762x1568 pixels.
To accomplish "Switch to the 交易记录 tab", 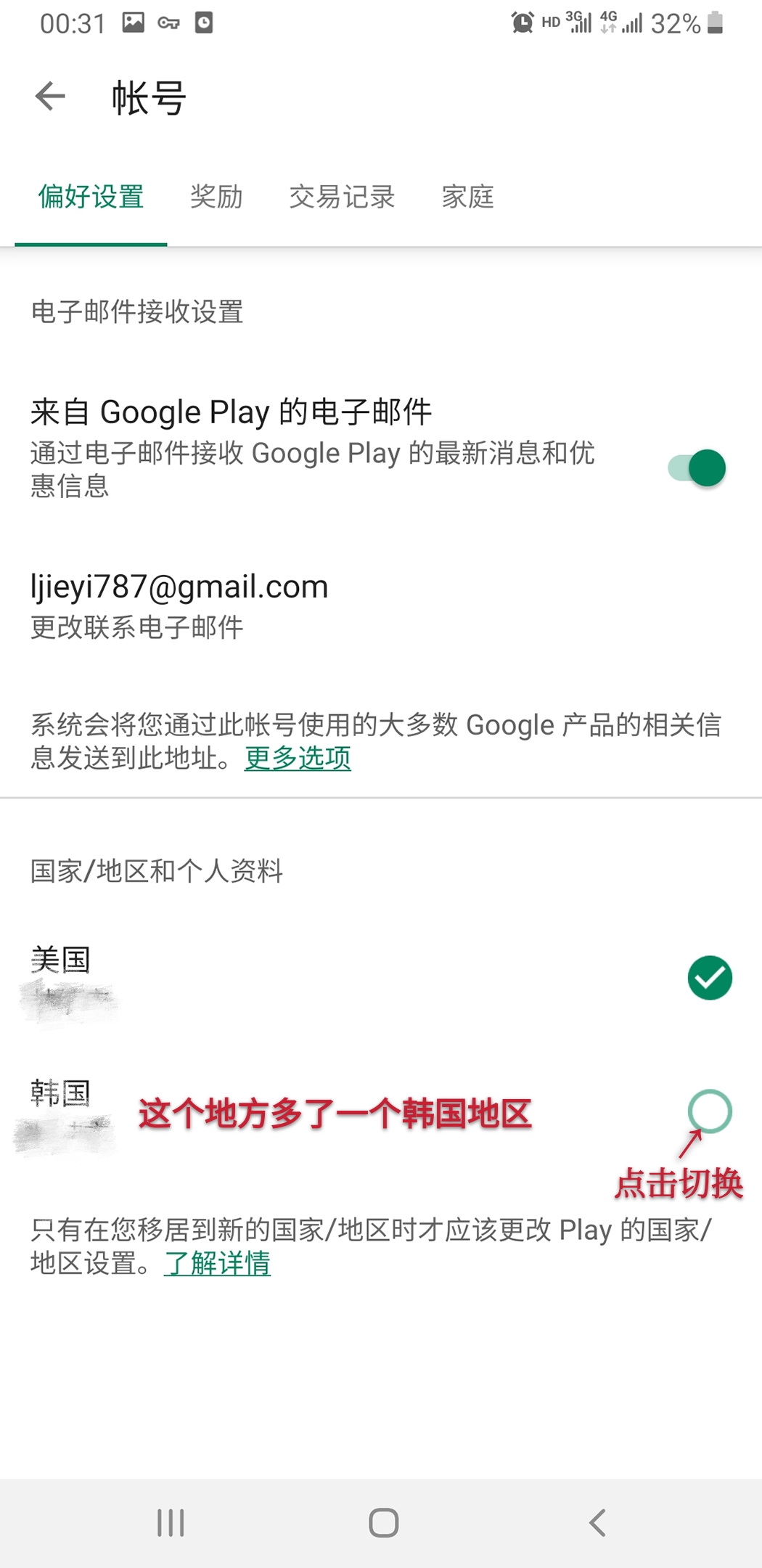I will [342, 197].
